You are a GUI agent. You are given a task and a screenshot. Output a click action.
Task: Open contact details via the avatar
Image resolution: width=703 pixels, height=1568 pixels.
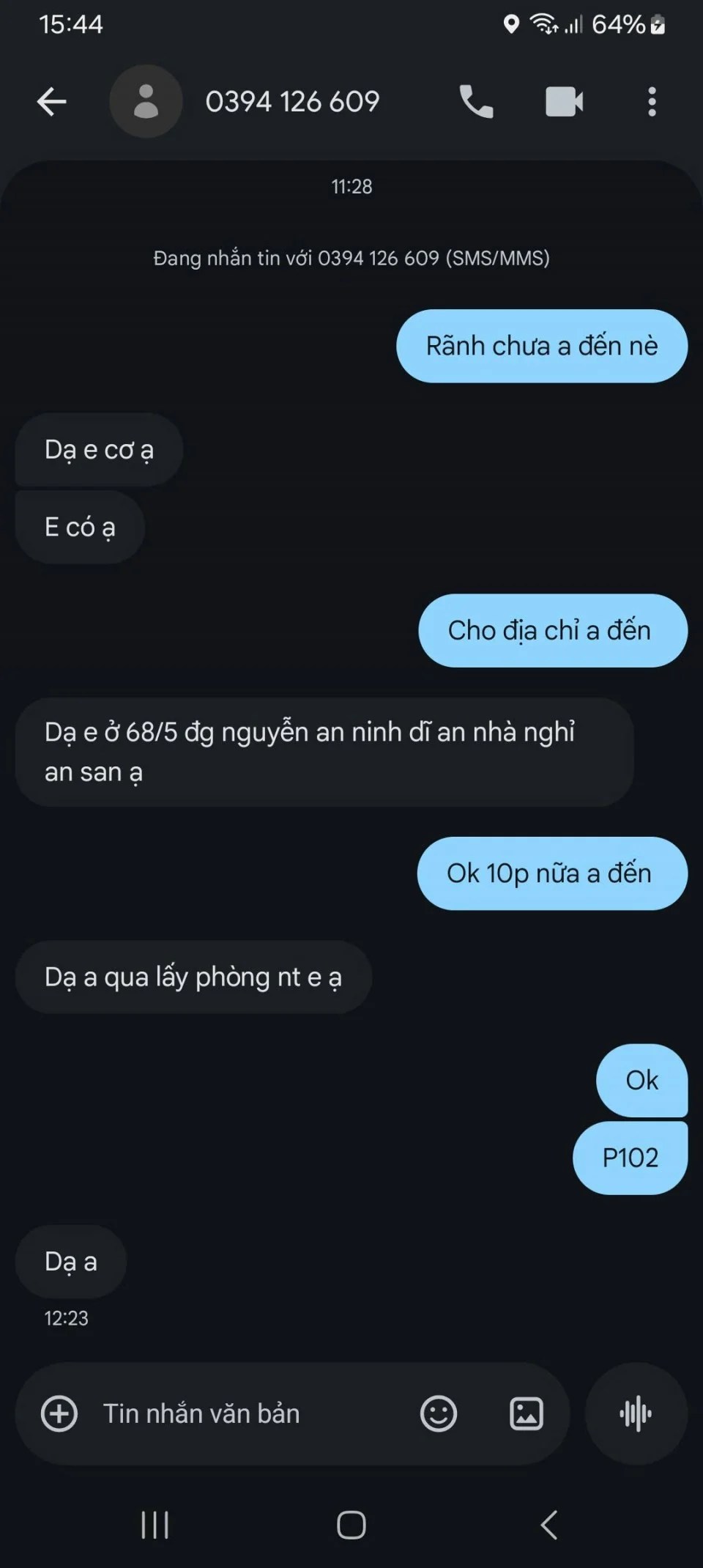[146, 101]
